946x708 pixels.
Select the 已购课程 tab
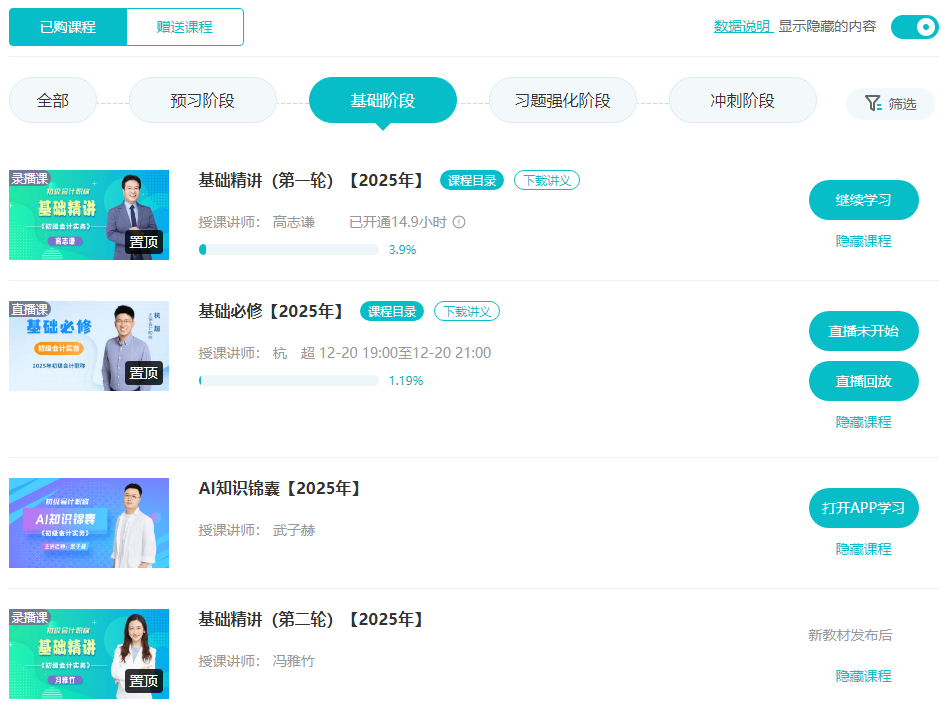68,27
